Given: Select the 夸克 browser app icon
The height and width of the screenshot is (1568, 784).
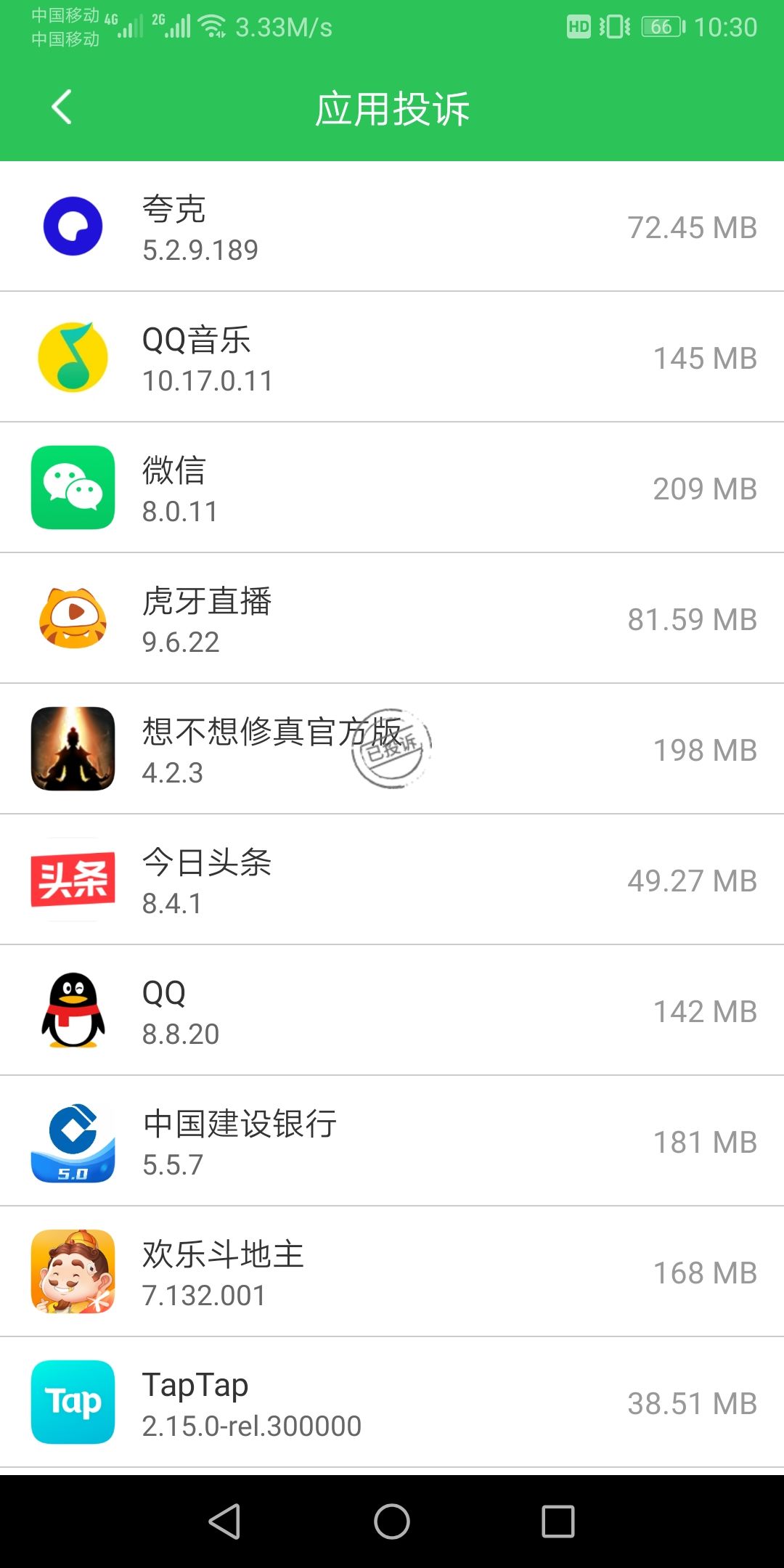Looking at the screenshot, I should pos(73,225).
